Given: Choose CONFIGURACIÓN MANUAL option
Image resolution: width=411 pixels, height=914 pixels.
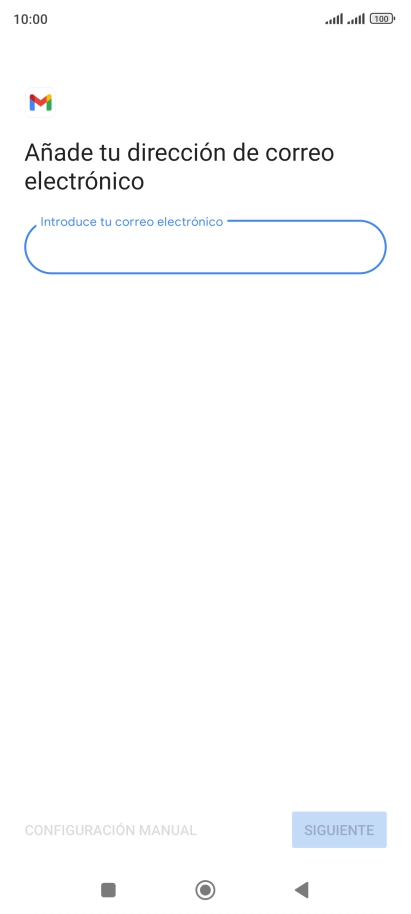Looking at the screenshot, I should [x=110, y=830].
